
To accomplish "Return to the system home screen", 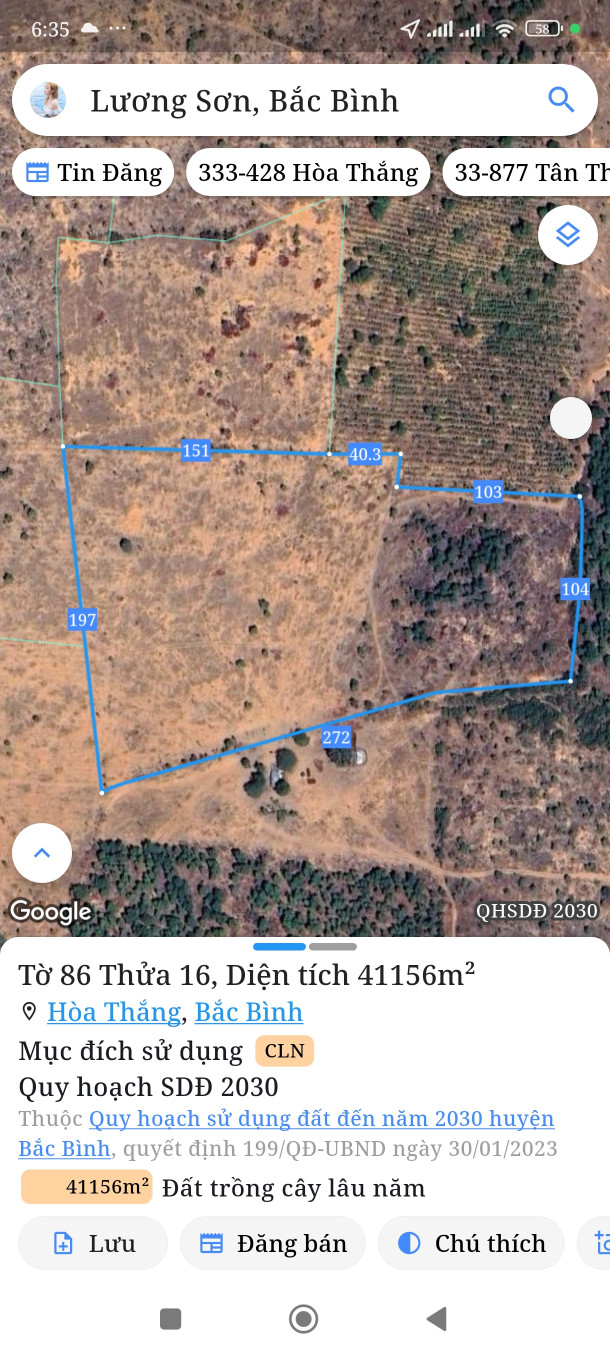I will (x=303, y=1319).
